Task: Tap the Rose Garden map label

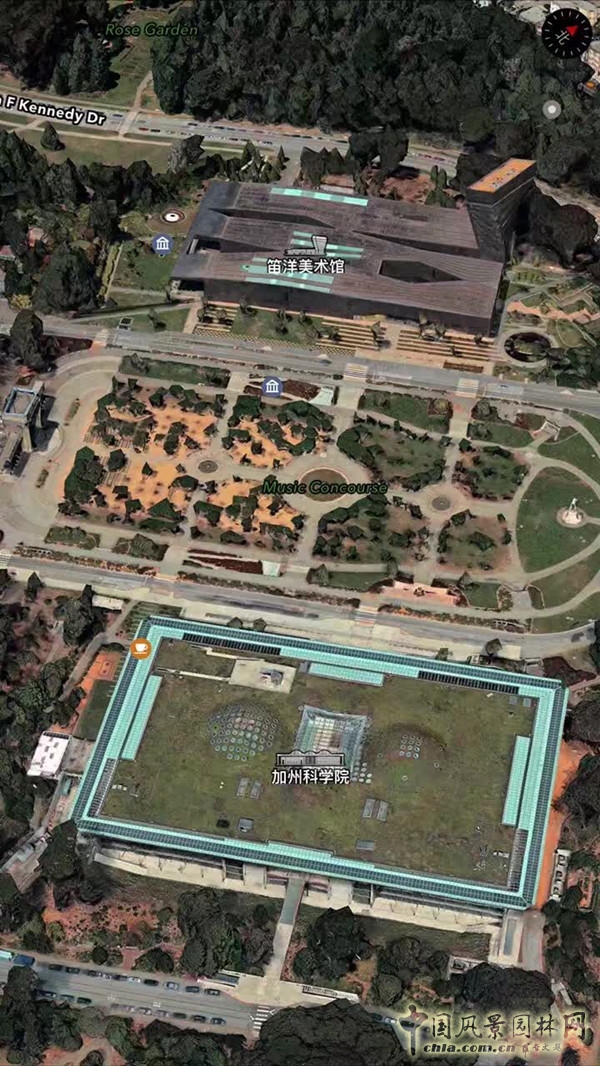Action: click(x=152, y=30)
